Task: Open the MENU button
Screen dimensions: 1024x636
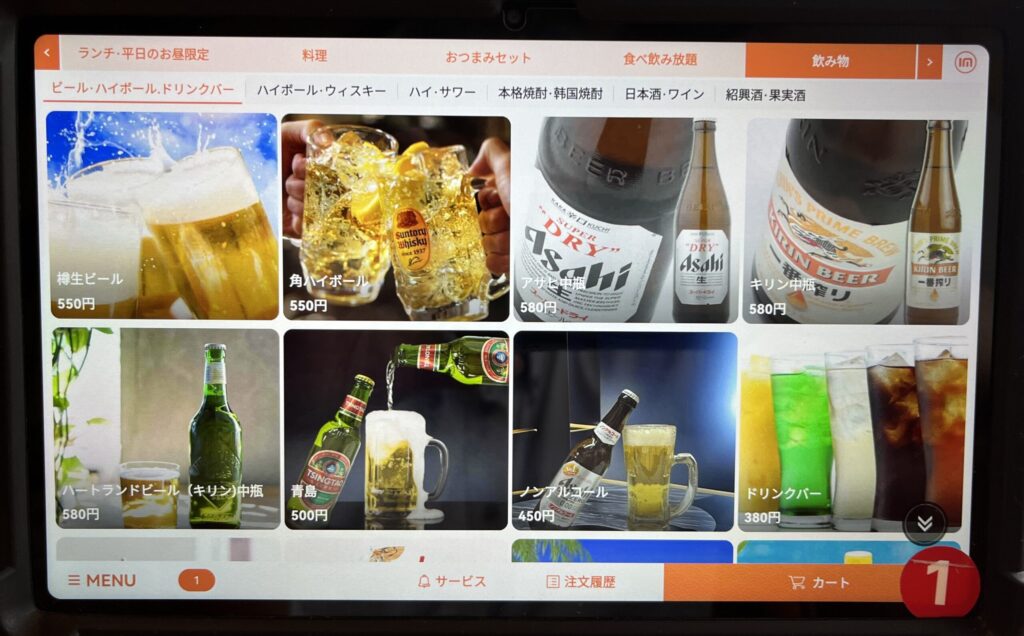Action: point(102,580)
